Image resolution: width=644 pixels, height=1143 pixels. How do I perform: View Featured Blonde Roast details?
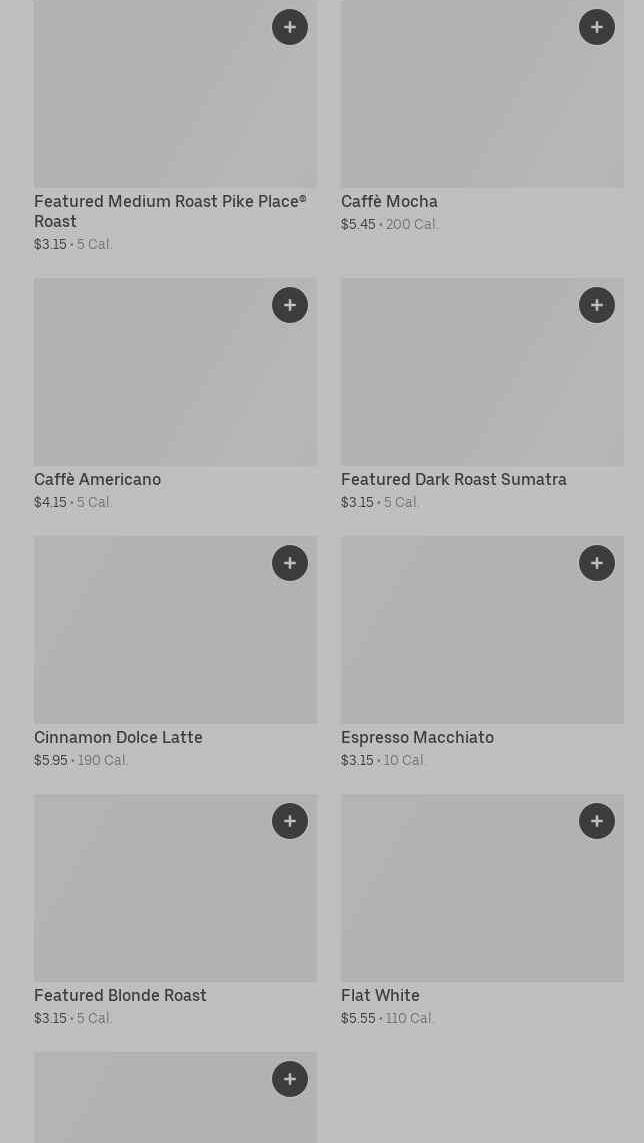coord(175,910)
